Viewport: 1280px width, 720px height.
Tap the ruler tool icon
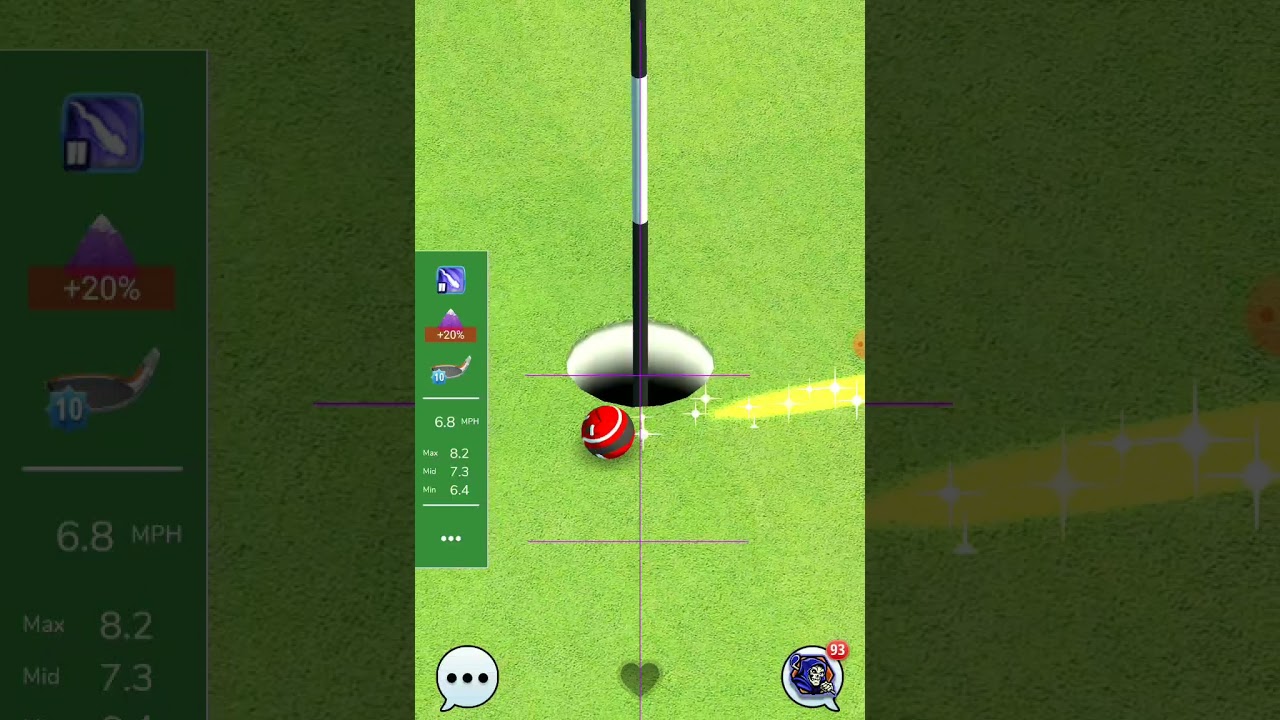(x=450, y=280)
